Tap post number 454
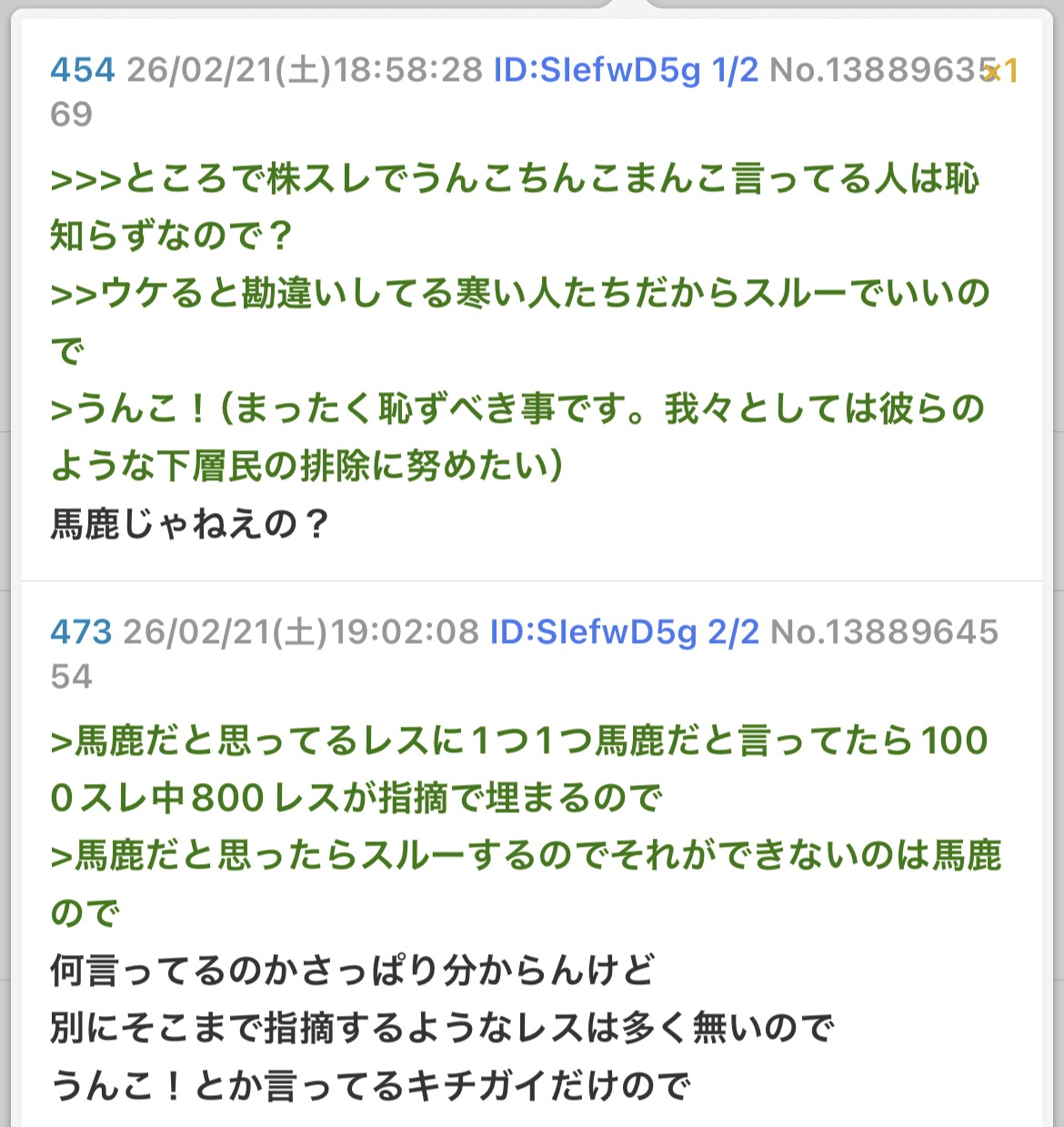The image size is (1064, 1127). [x=83, y=70]
